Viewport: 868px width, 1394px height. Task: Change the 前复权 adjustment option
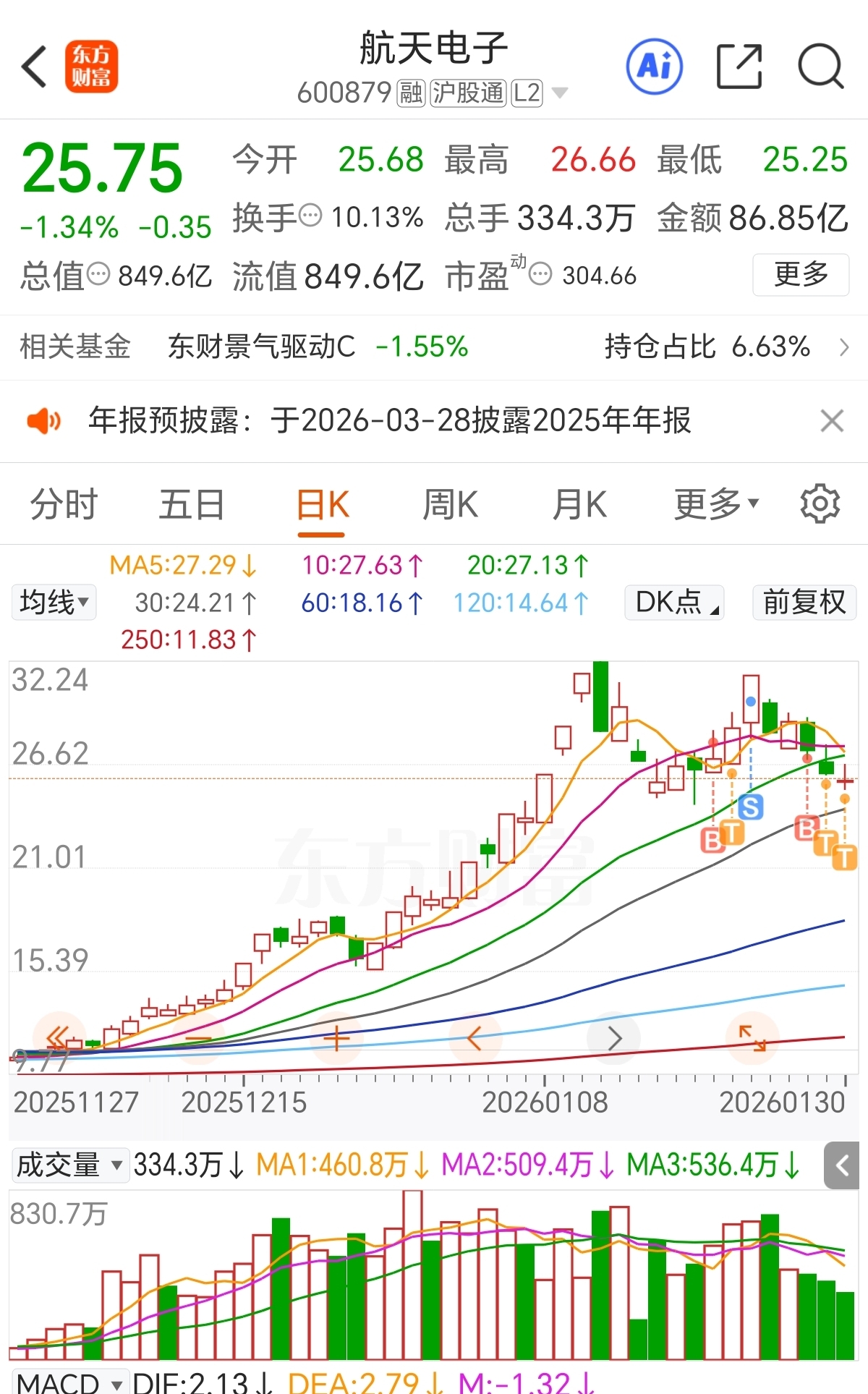pyautogui.click(x=804, y=602)
